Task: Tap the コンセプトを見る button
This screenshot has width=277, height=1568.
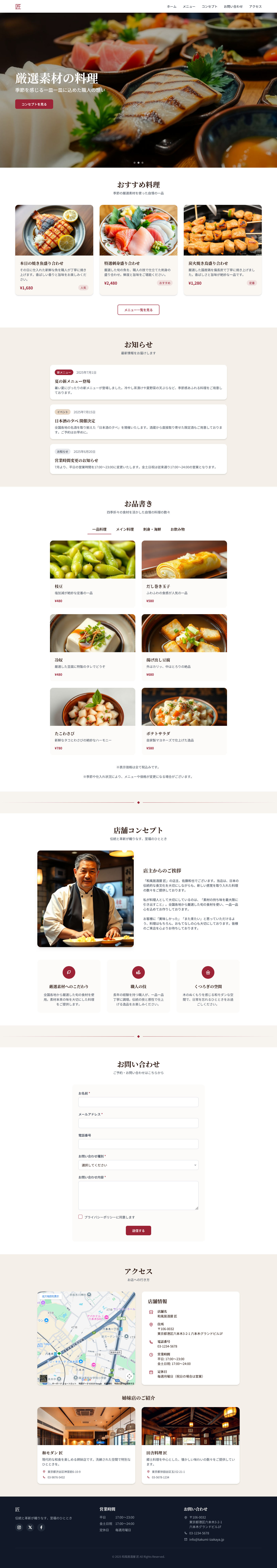Action: coord(34,104)
